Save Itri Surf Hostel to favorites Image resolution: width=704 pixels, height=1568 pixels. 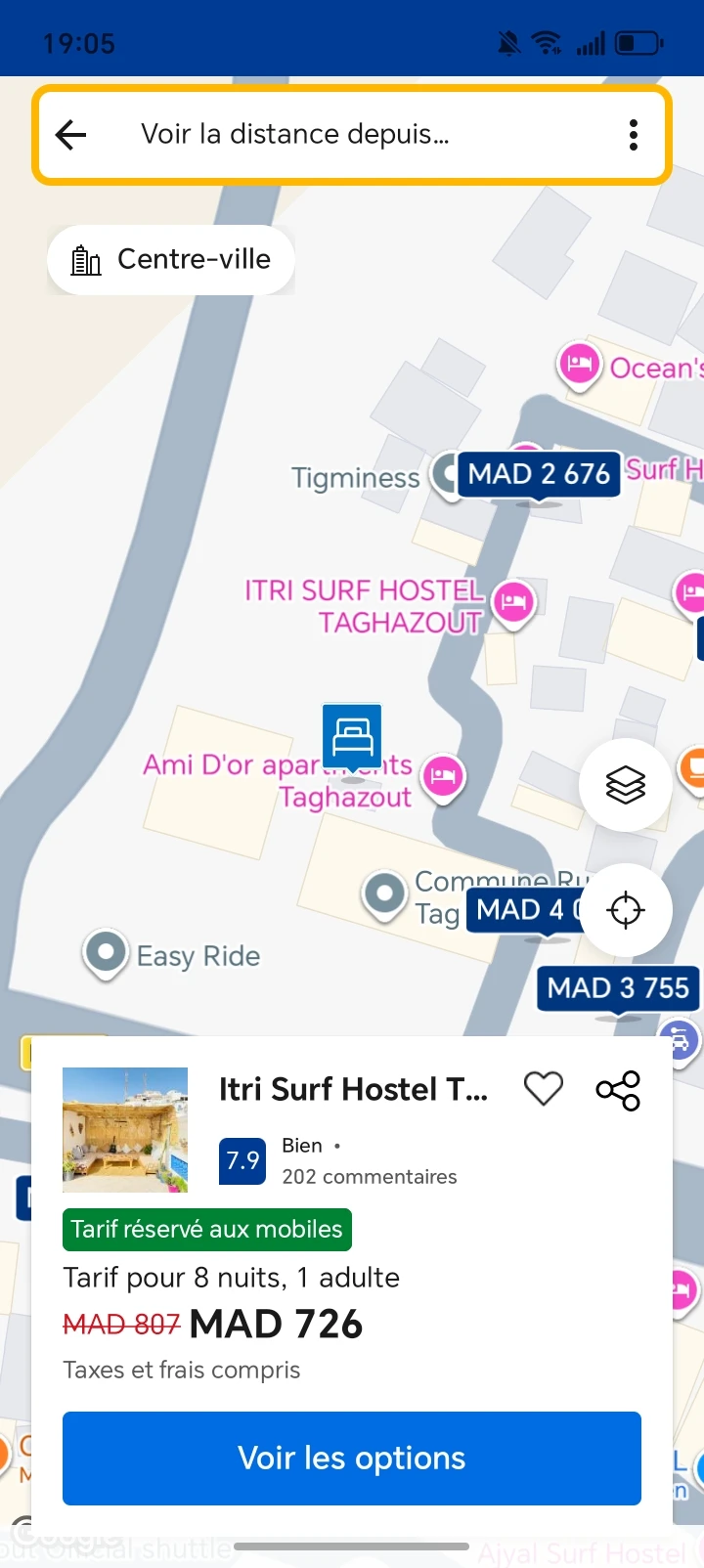544,1089
